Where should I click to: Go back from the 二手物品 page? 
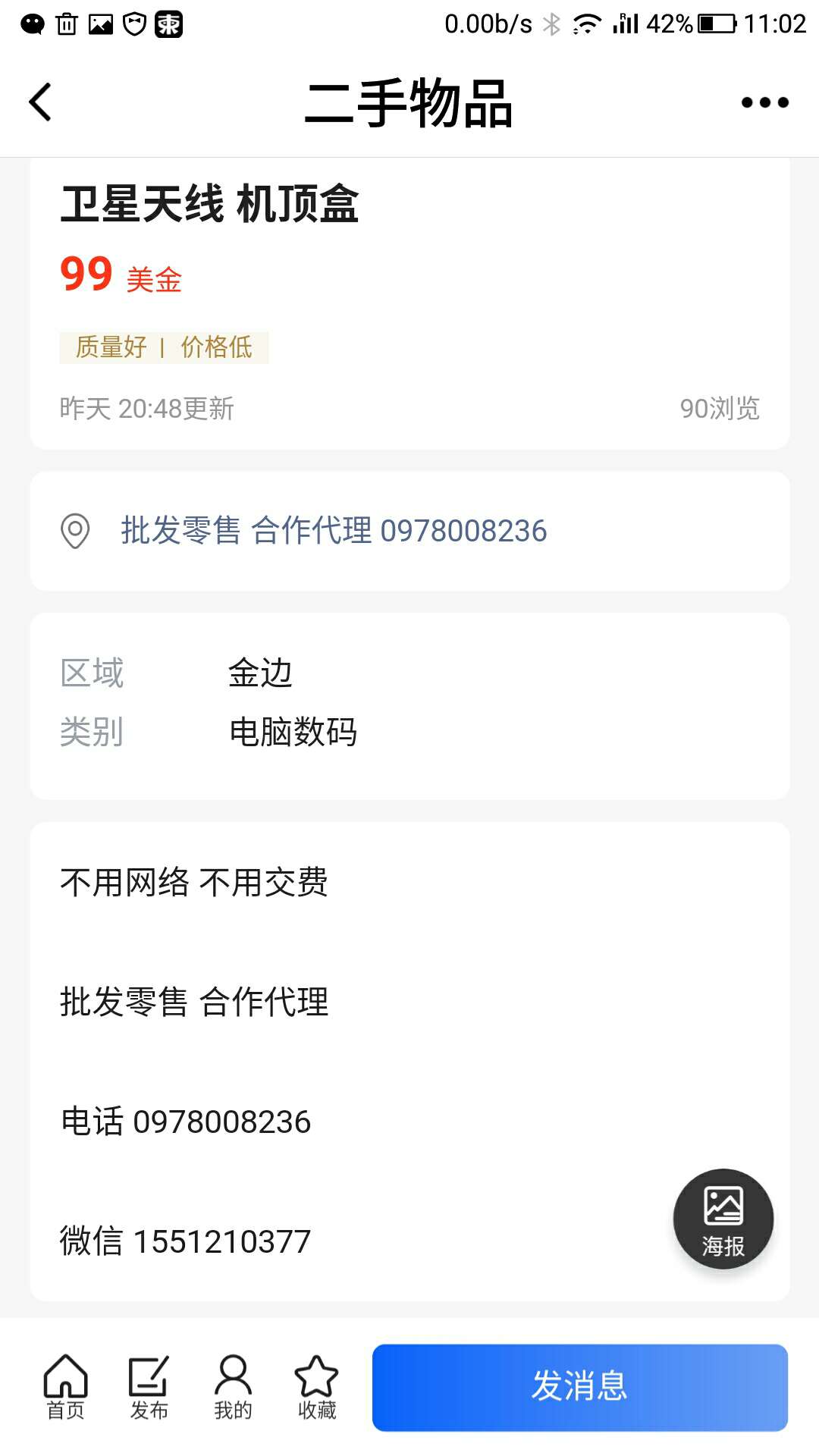pos(40,102)
